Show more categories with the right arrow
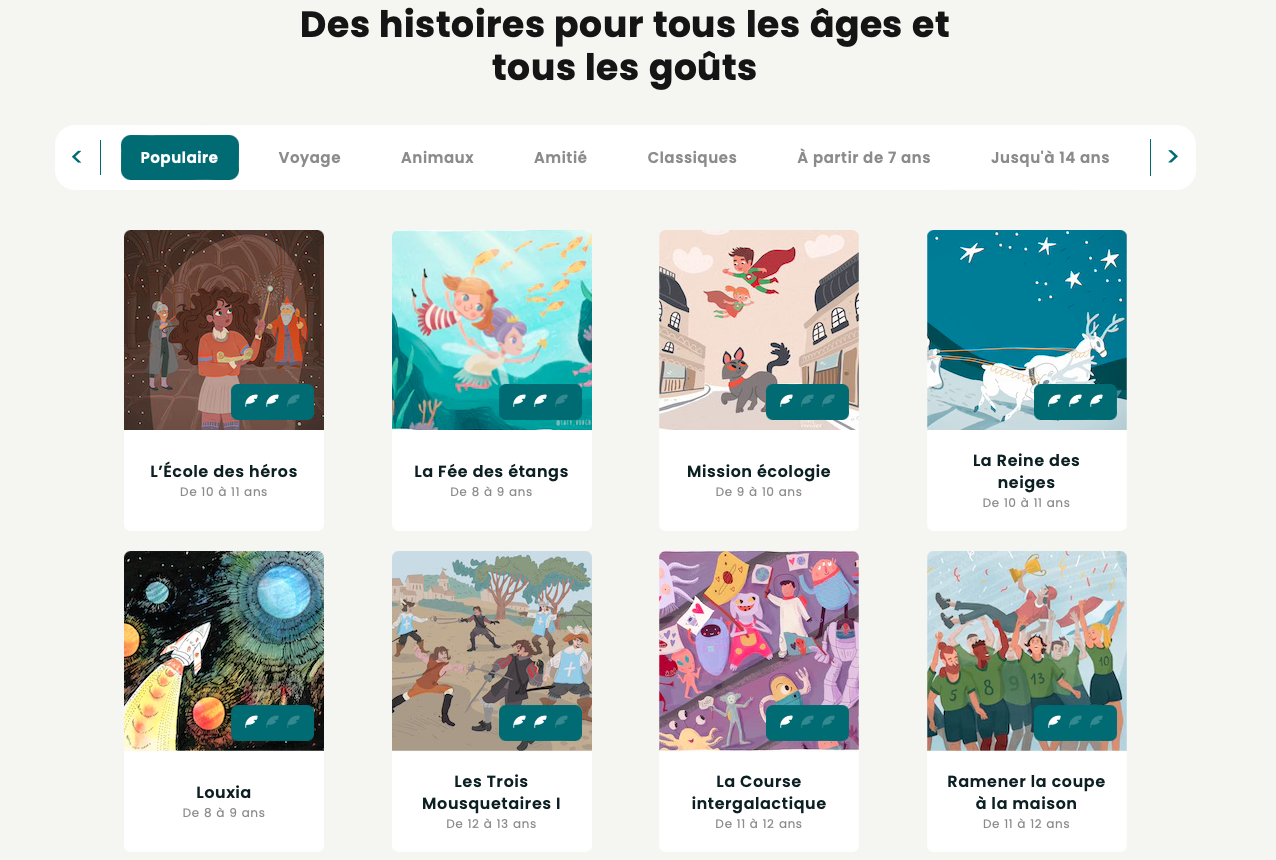The height and width of the screenshot is (860, 1276). (x=1173, y=157)
